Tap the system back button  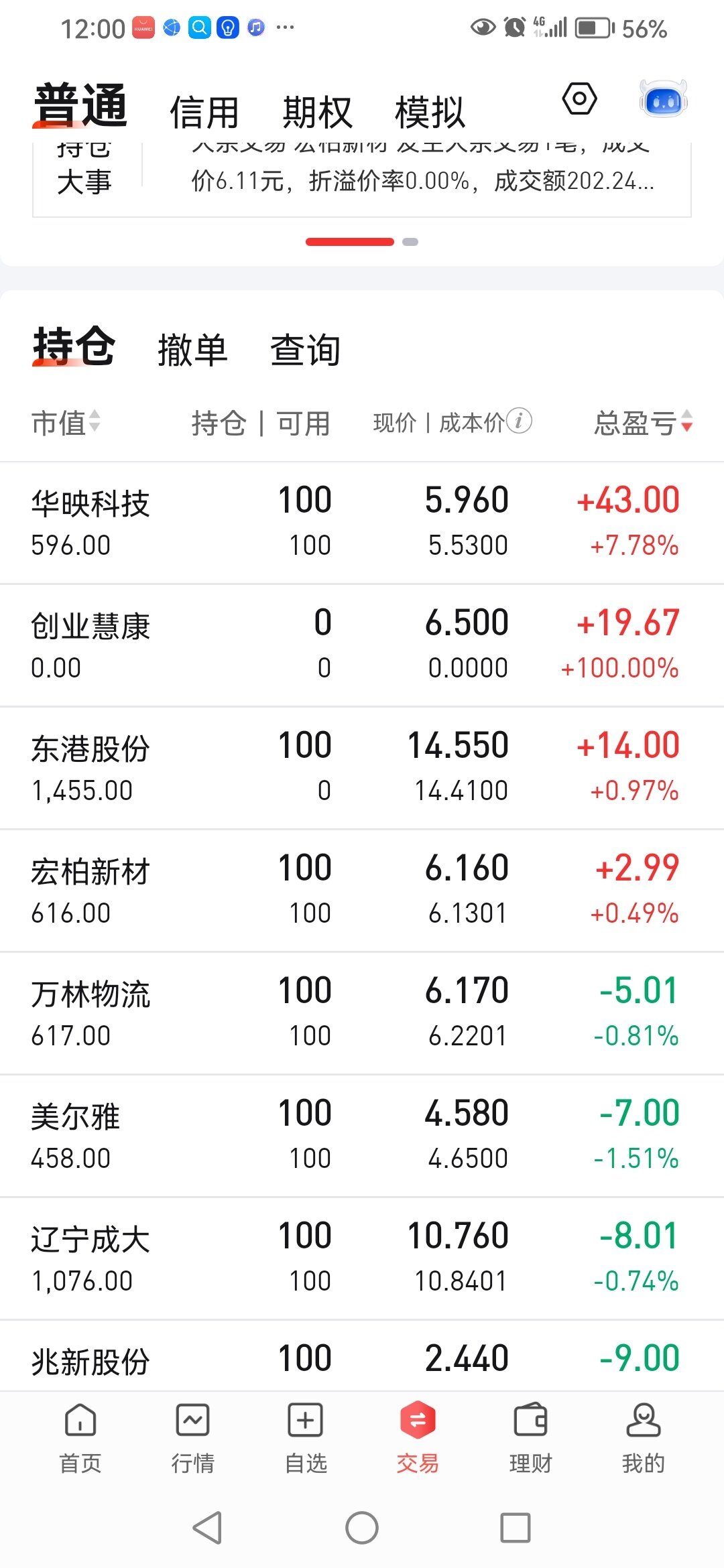pos(207,1528)
